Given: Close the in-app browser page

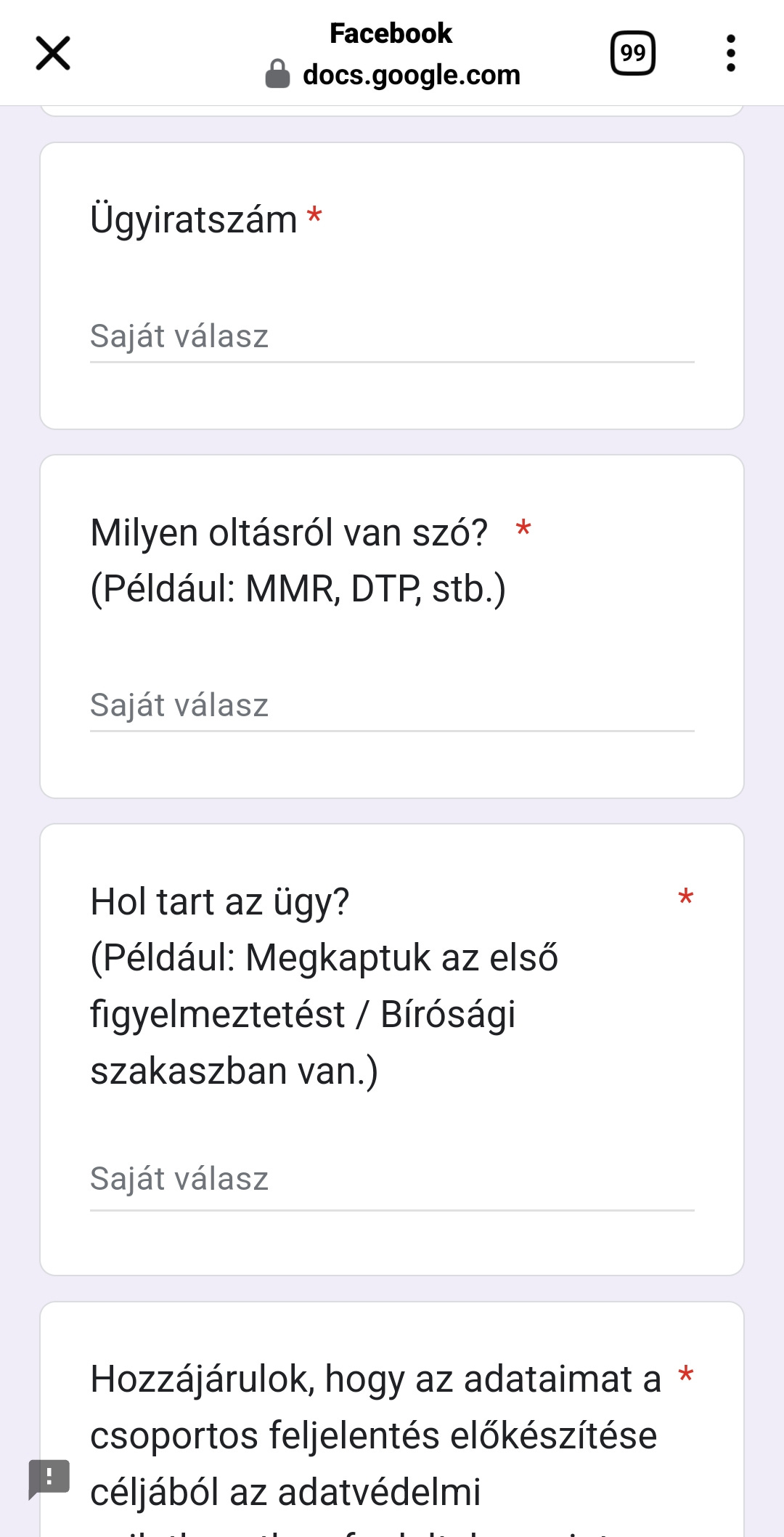Looking at the screenshot, I should (x=53, y=53).
